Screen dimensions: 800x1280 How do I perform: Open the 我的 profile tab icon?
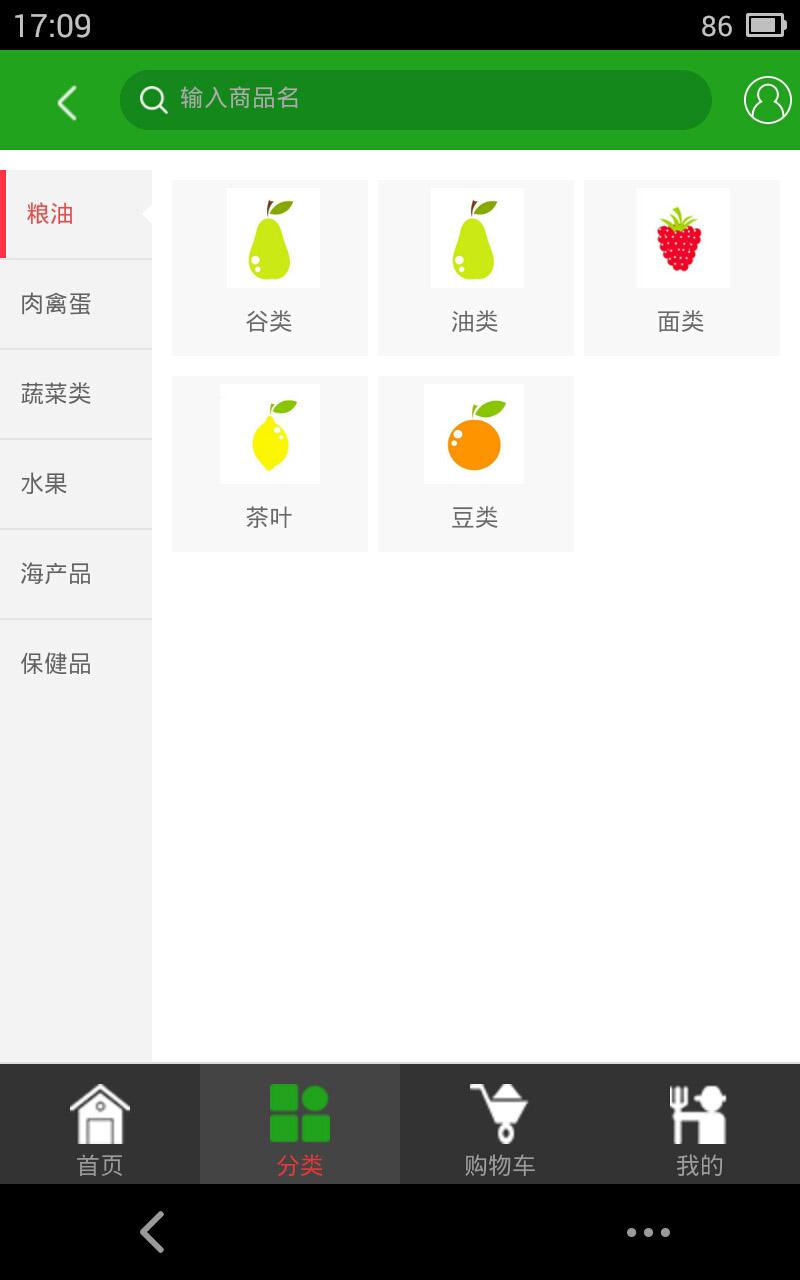tap(700, 1110)
